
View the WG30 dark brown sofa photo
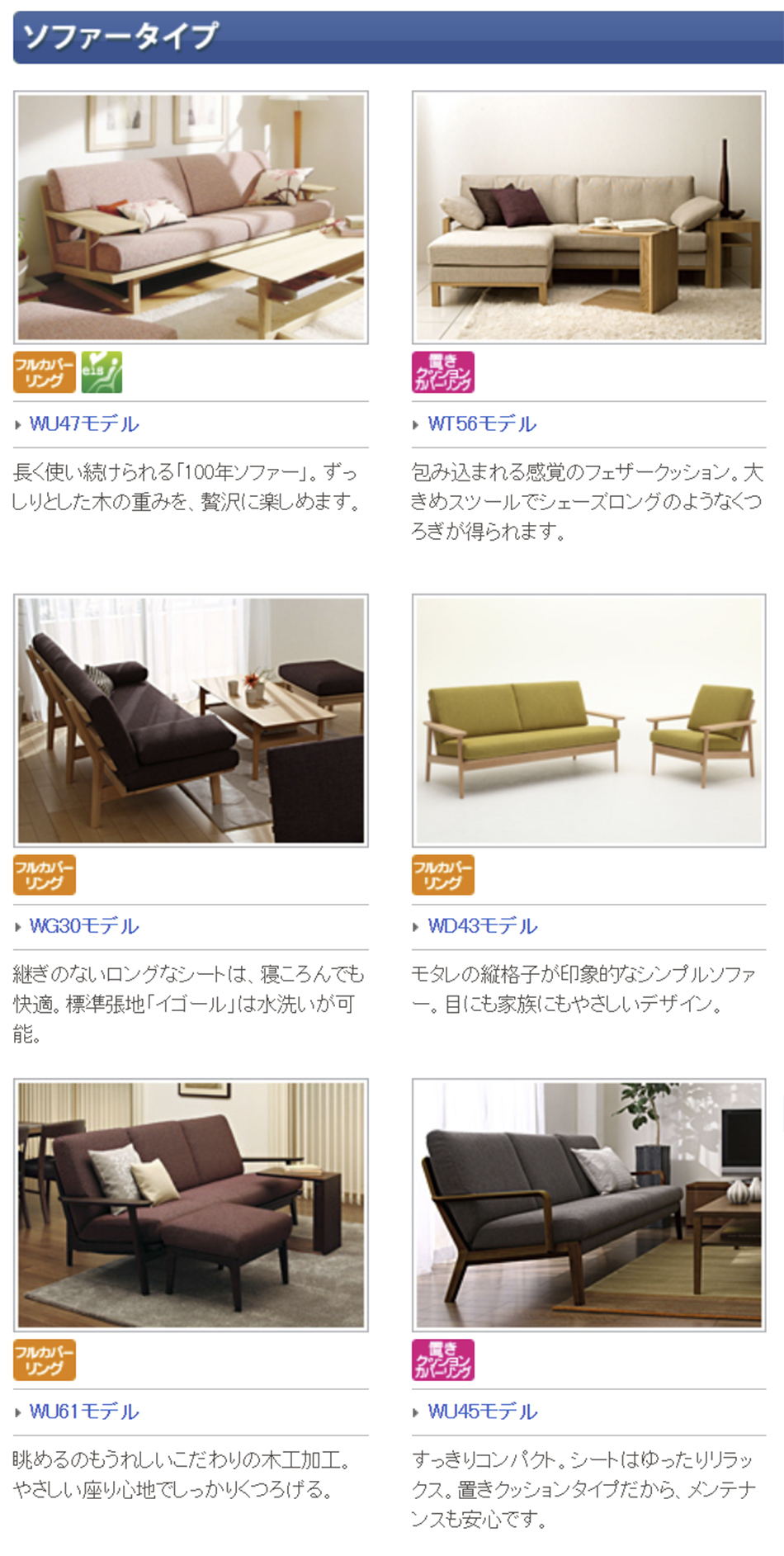(x=191, y=721)
